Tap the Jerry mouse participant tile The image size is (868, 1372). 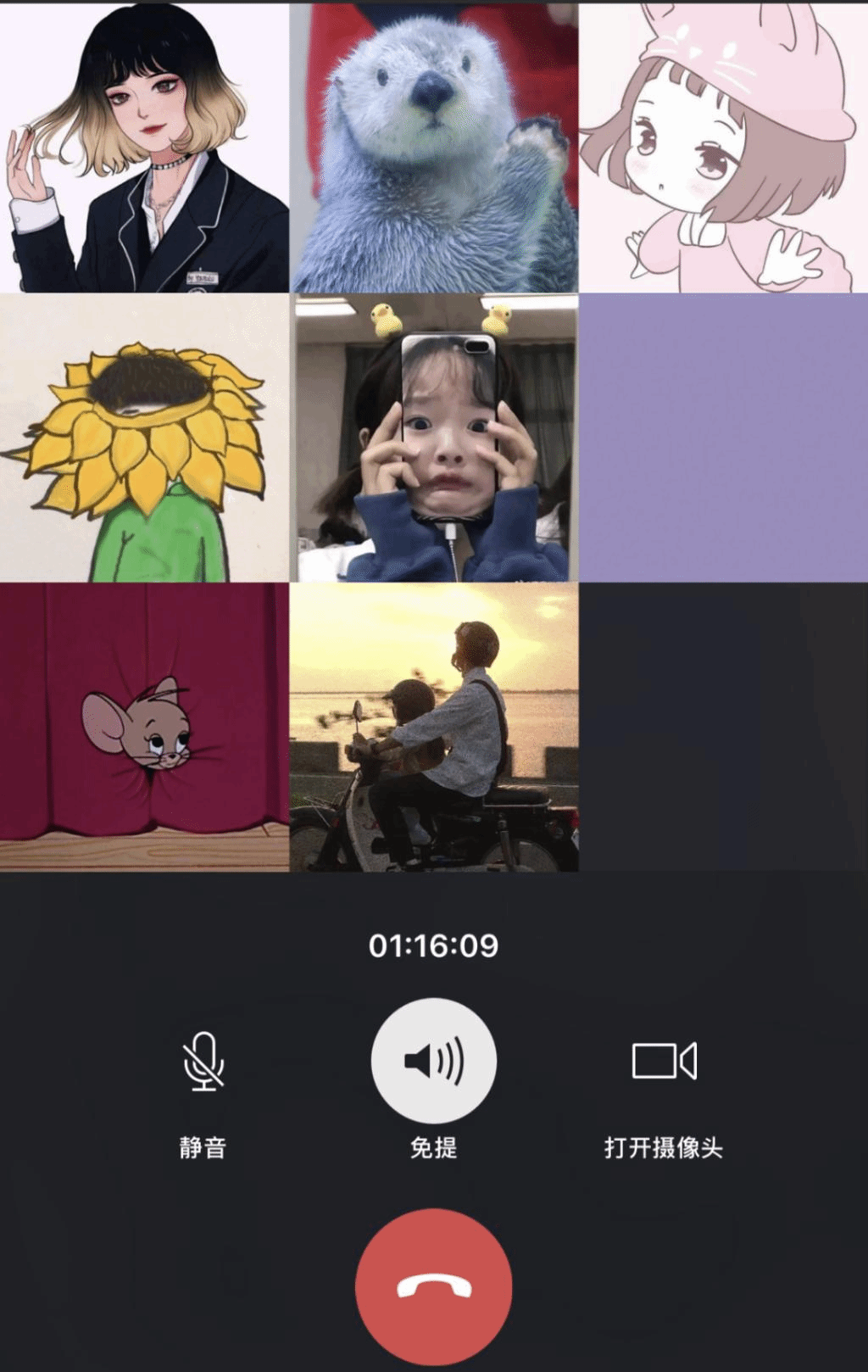click(x=144, y=727)
